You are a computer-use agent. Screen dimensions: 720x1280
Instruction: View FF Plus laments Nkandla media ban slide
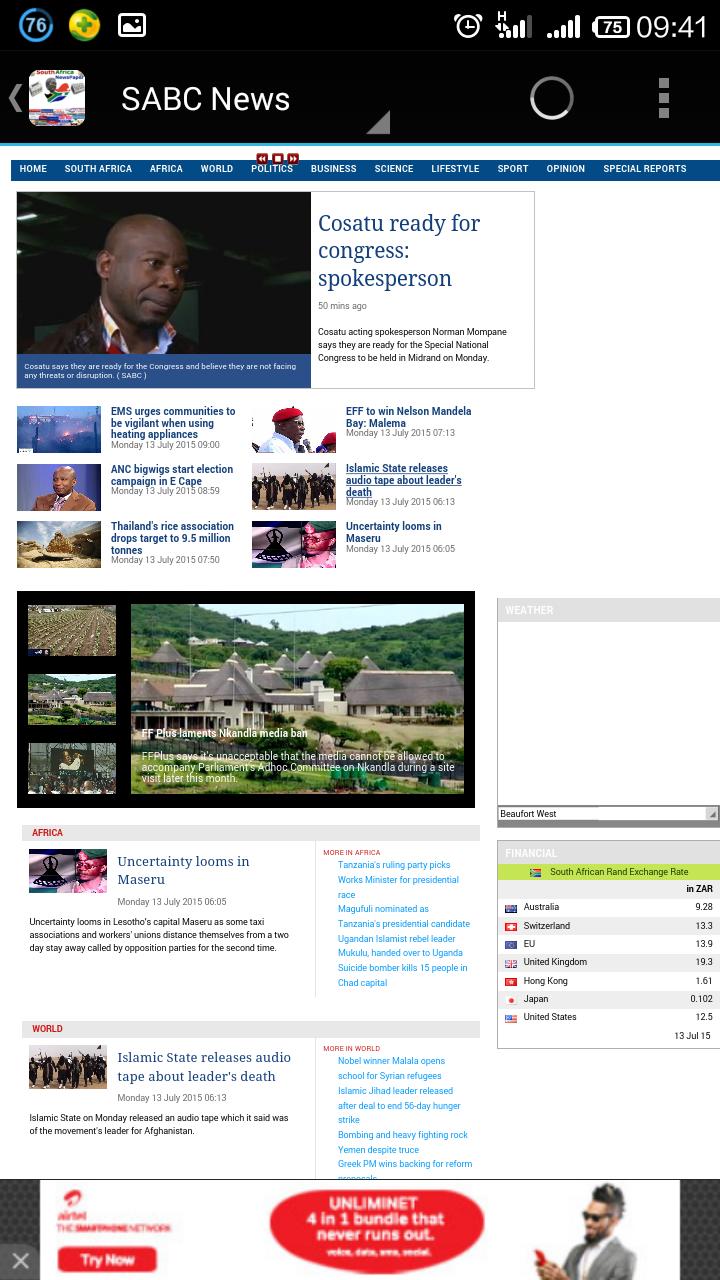click(225, 733)
